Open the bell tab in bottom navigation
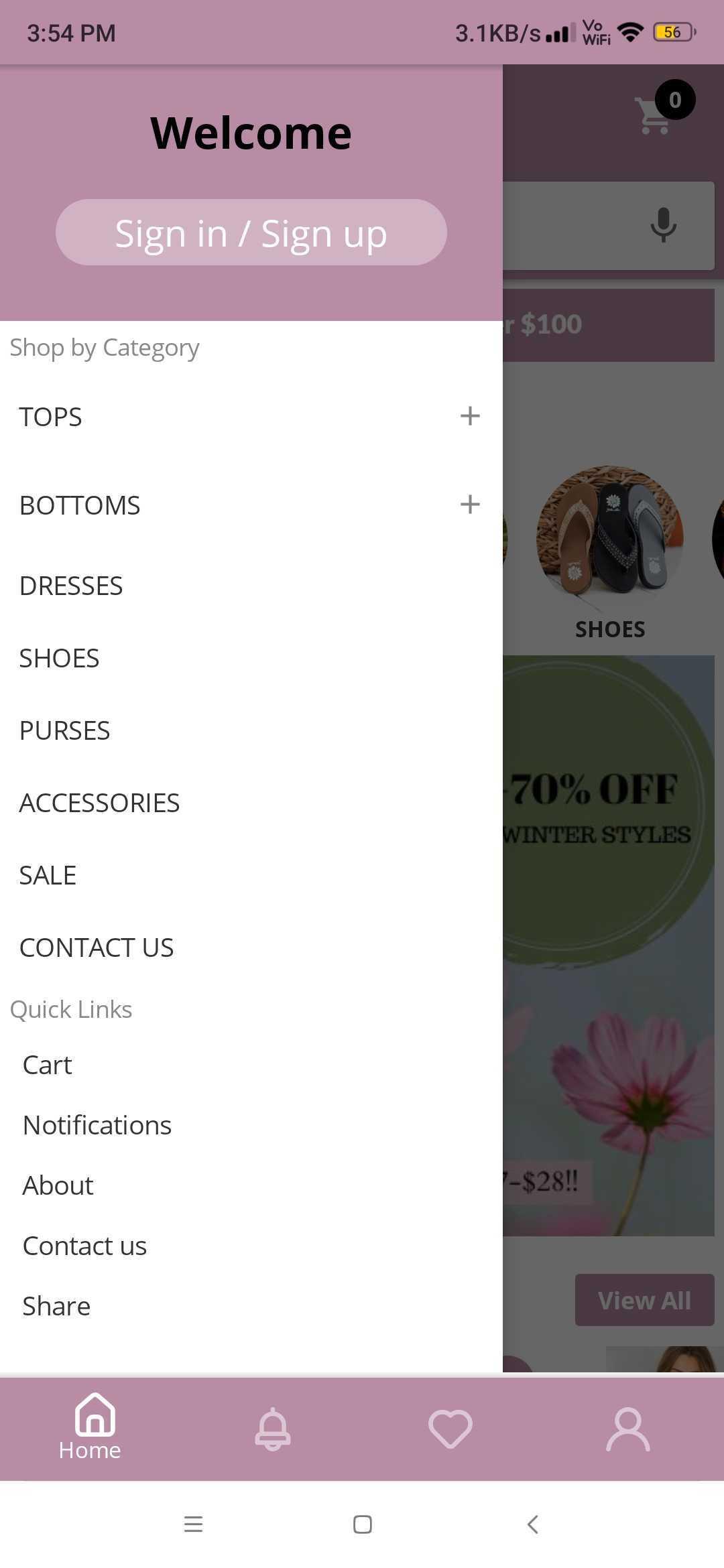Screen dimensions: 724x1568 [272, 1429]
